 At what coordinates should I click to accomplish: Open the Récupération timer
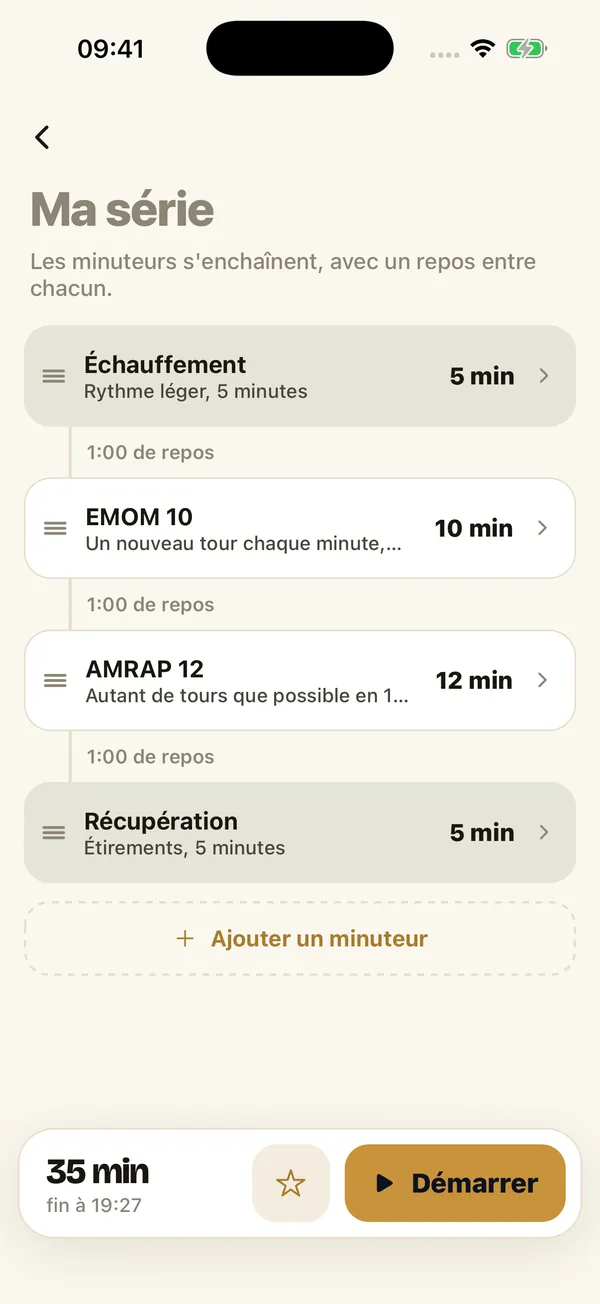(x=300, y=832)
